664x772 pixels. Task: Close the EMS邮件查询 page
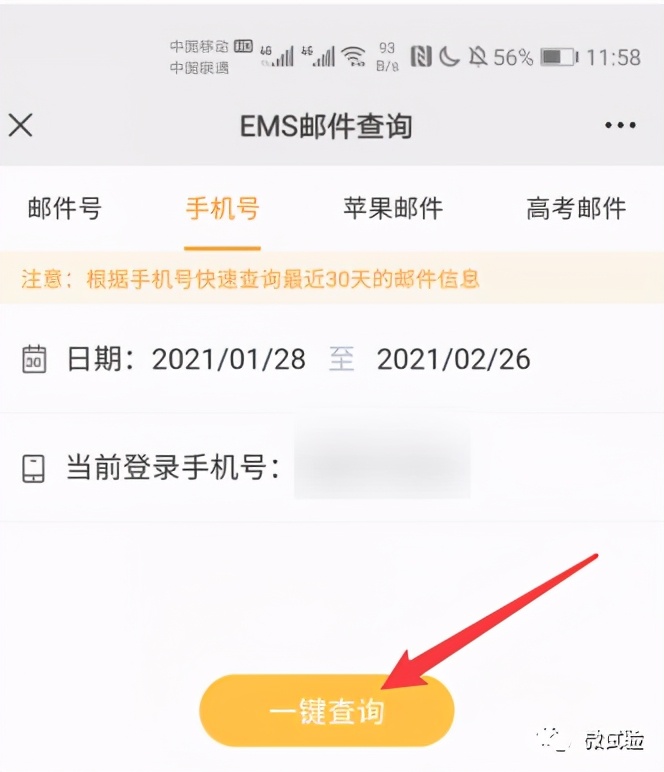[21, 125]
